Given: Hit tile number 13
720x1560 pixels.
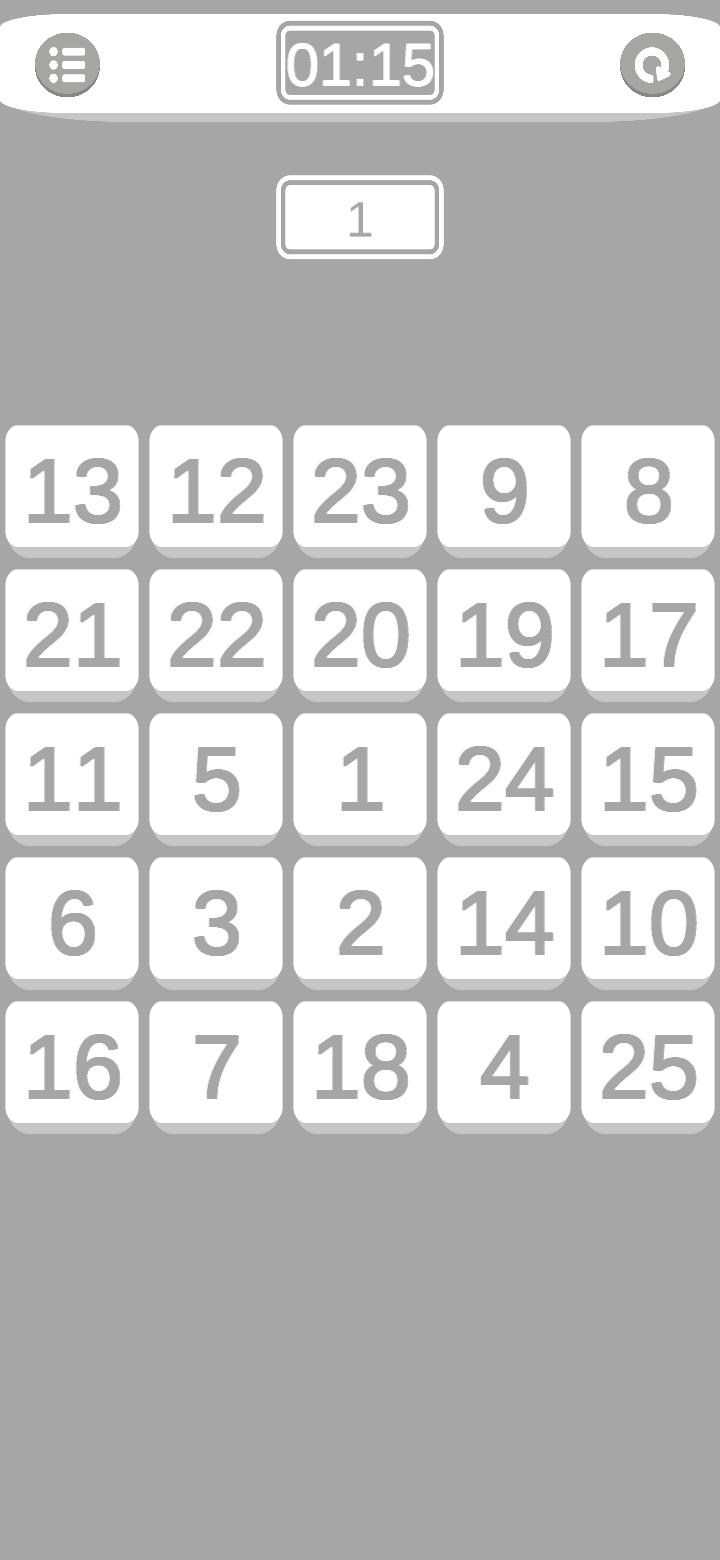Looking at the screenshot, I should click(x=72, y=491).
